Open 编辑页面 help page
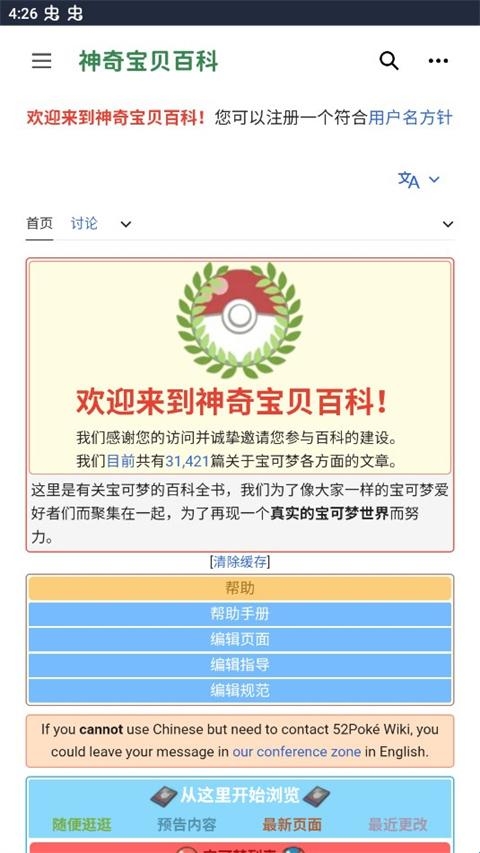The height and width of the screenshot is (853, 480). tap(240, 640)
